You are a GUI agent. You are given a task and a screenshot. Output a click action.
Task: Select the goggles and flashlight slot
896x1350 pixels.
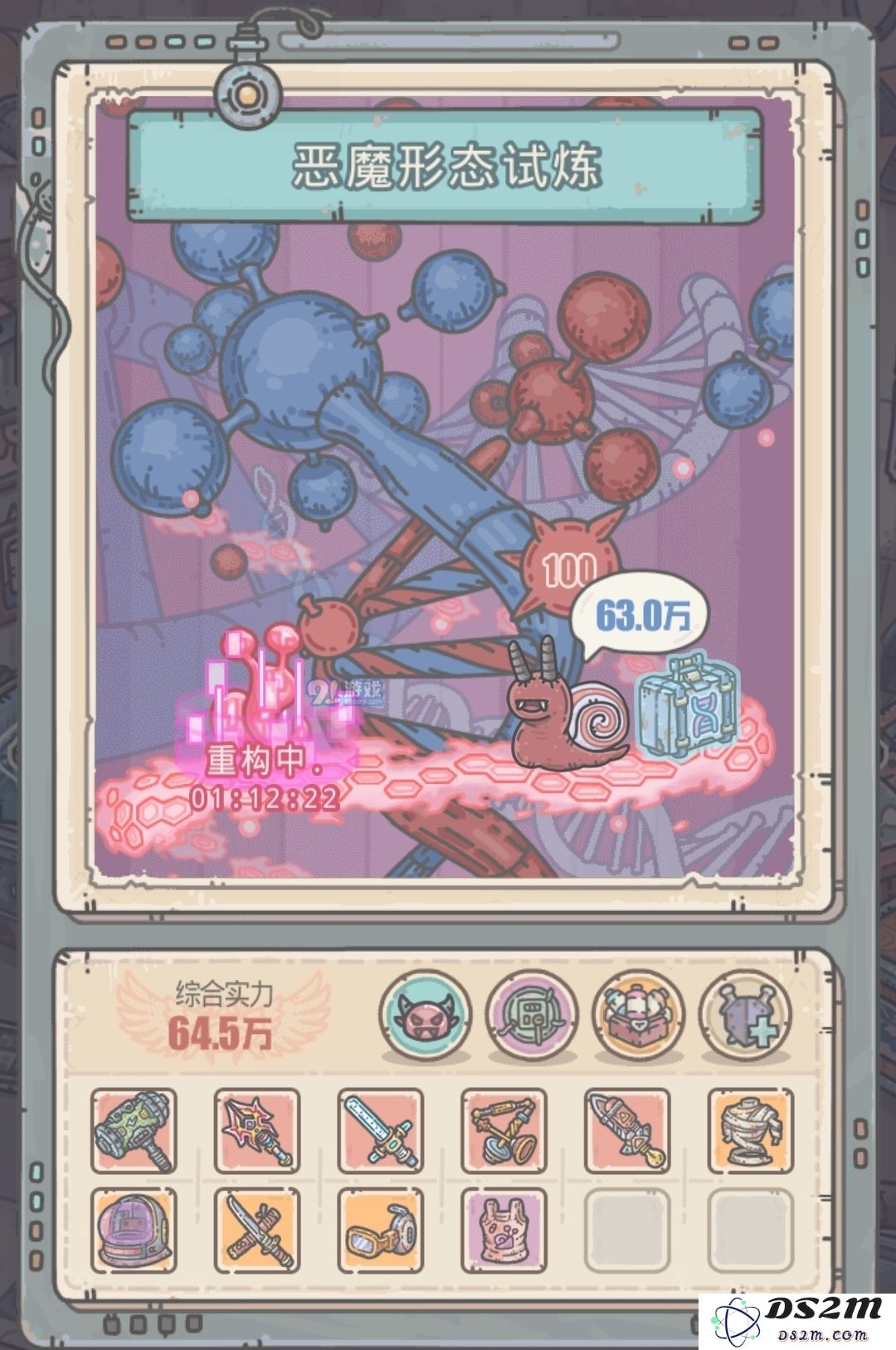coord(380,1231)
